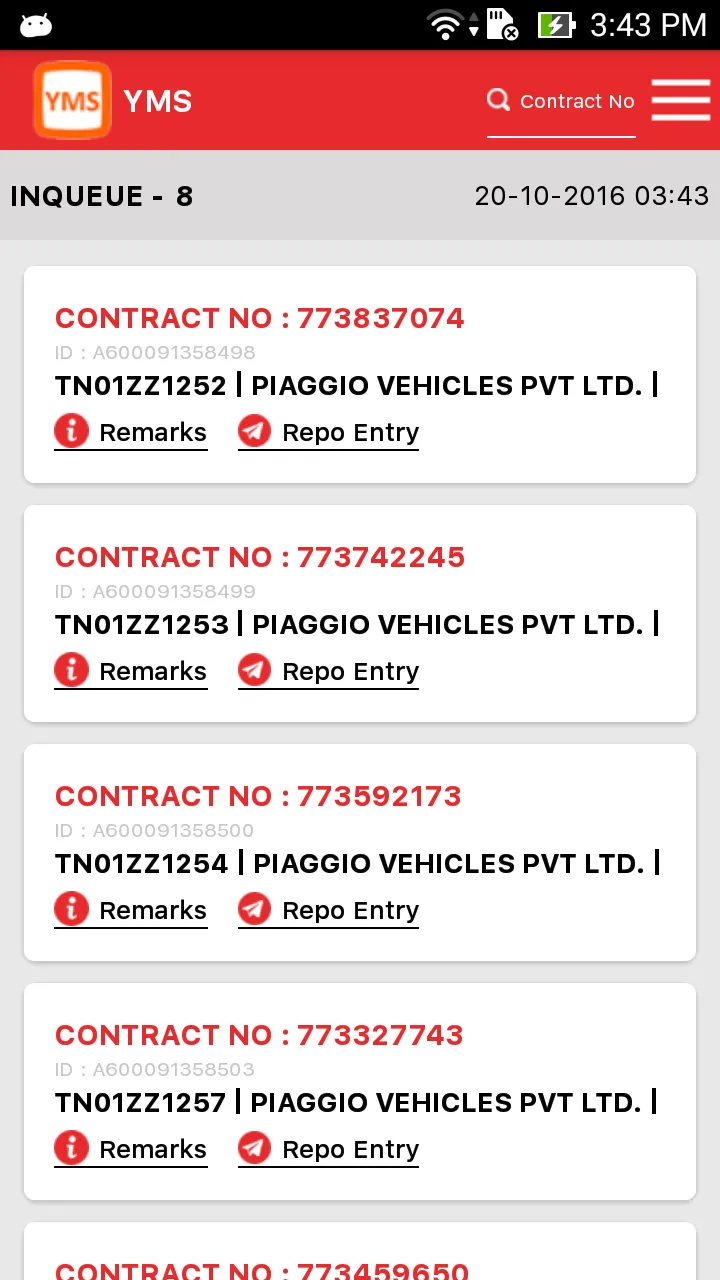Go to Repo Entry for contract 773592173
720x1280 pixels.
pos(329,910)
